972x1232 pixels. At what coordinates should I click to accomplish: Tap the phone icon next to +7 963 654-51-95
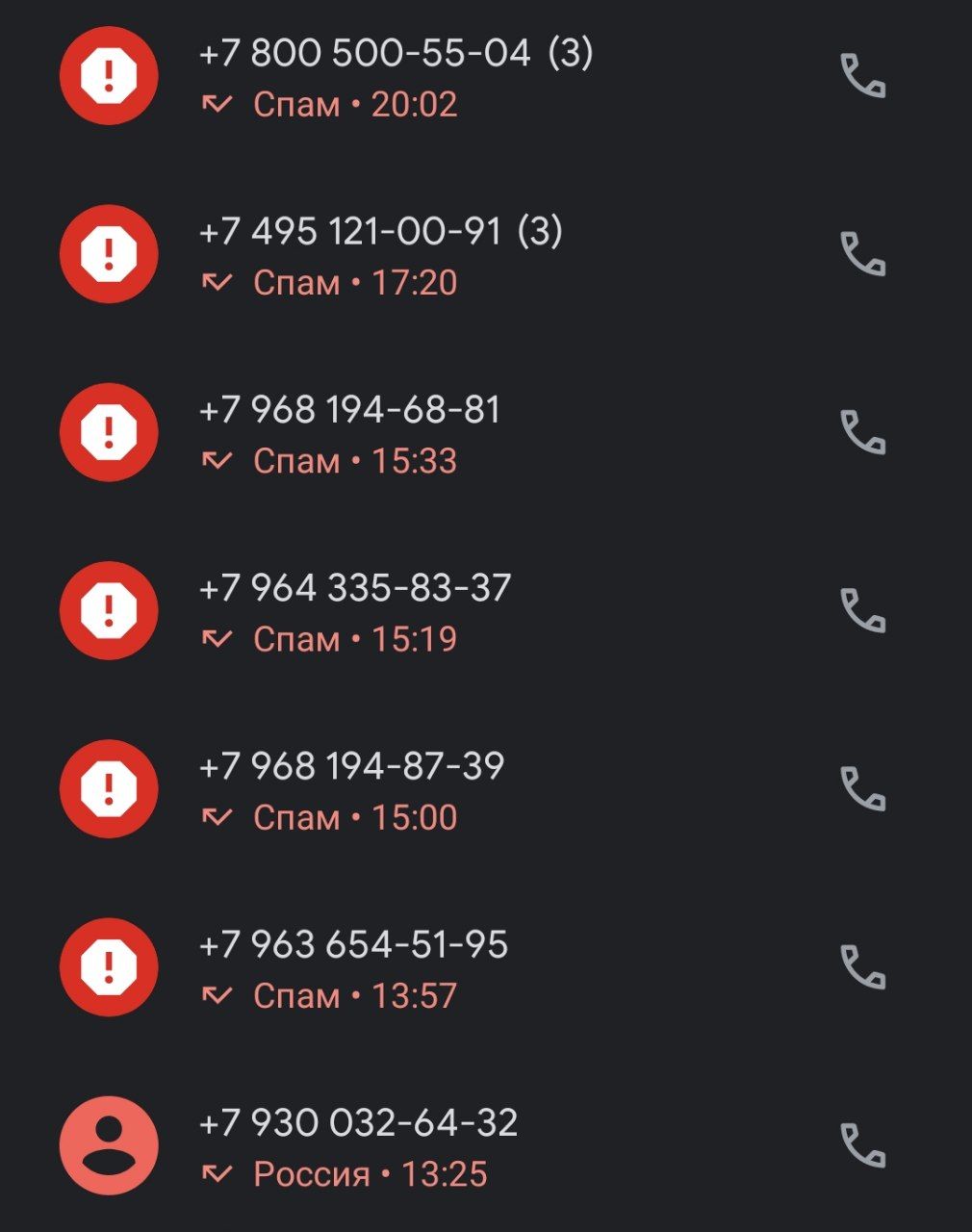click(x=863, y=966)
